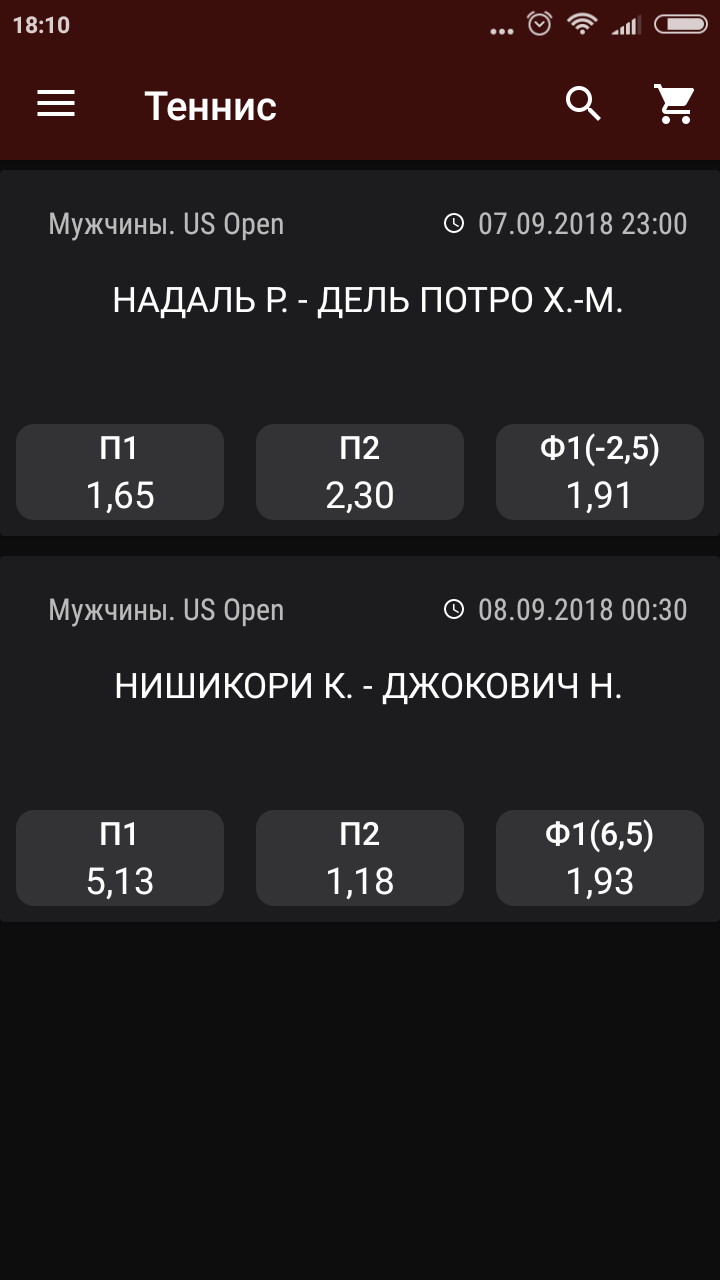The height and width of the screenshot is (1280, 720).
Task: Open the shopping cart bet slip
Action: [674, 104]
